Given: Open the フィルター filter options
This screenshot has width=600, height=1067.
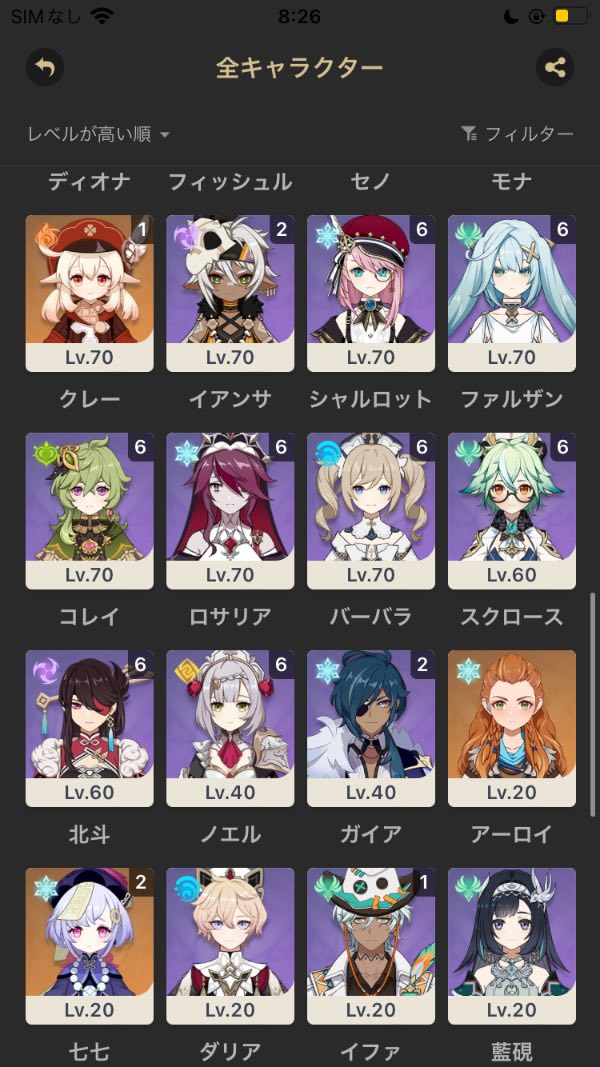Looking at the screenshot, I should 517,134.
